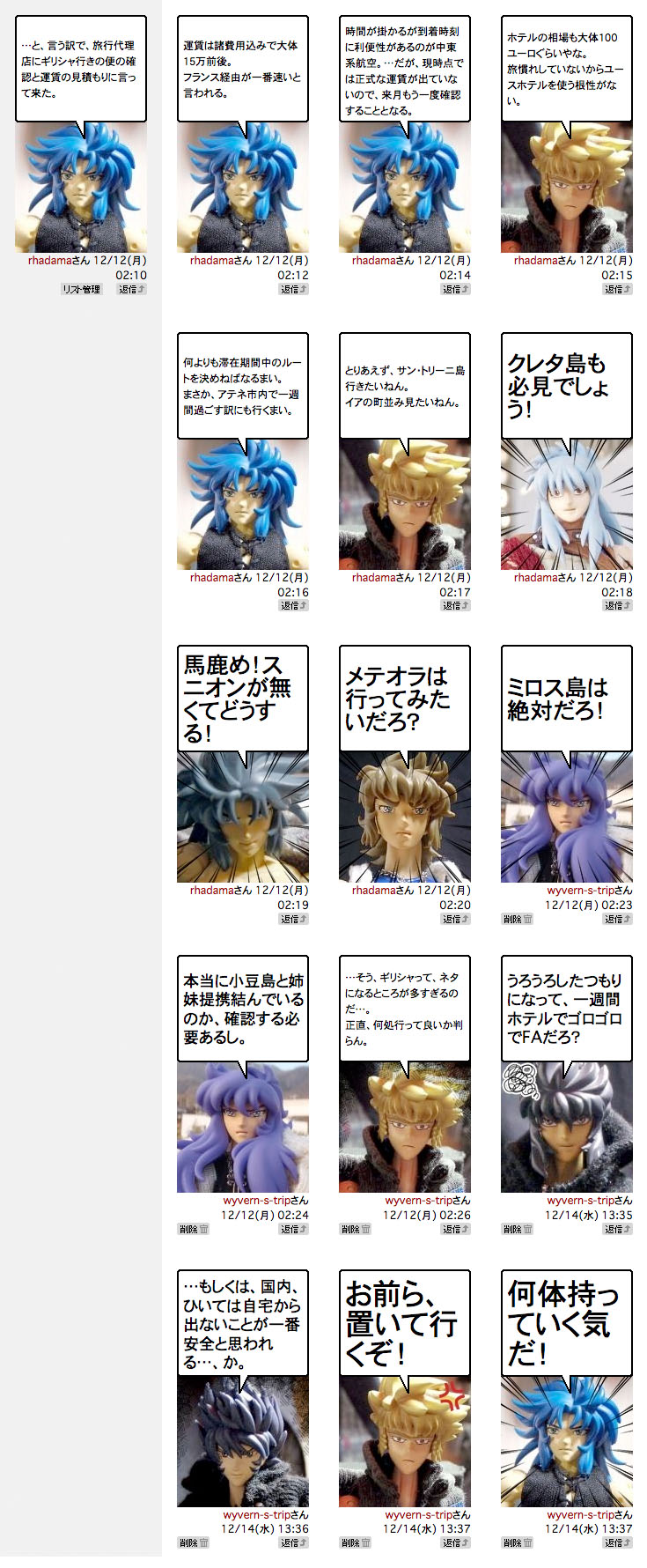Delete the ミロス島は絶対だろ post

coord(518,919)
